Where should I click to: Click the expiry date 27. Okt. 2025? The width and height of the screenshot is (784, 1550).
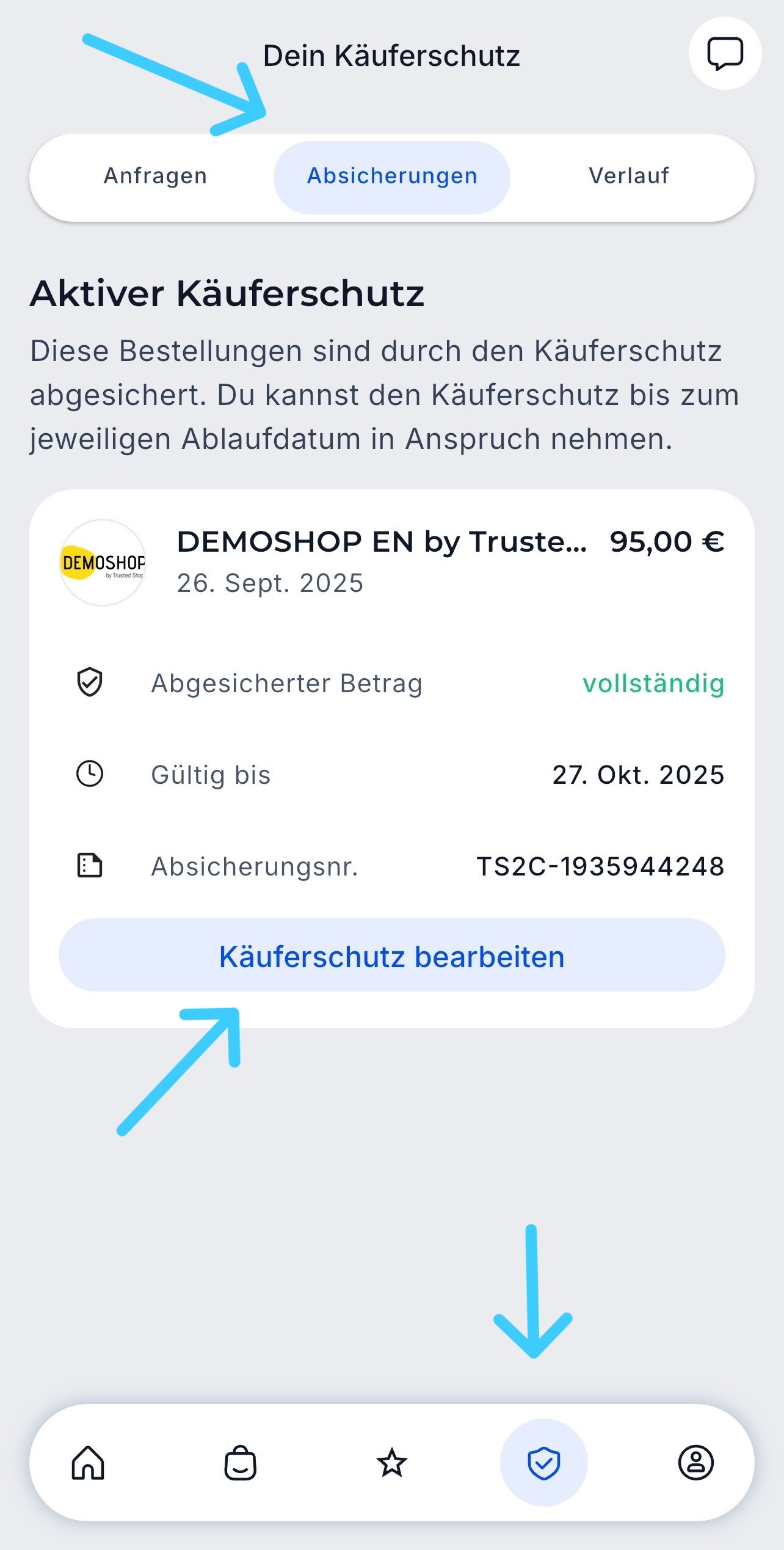click(x=637, y=774)
